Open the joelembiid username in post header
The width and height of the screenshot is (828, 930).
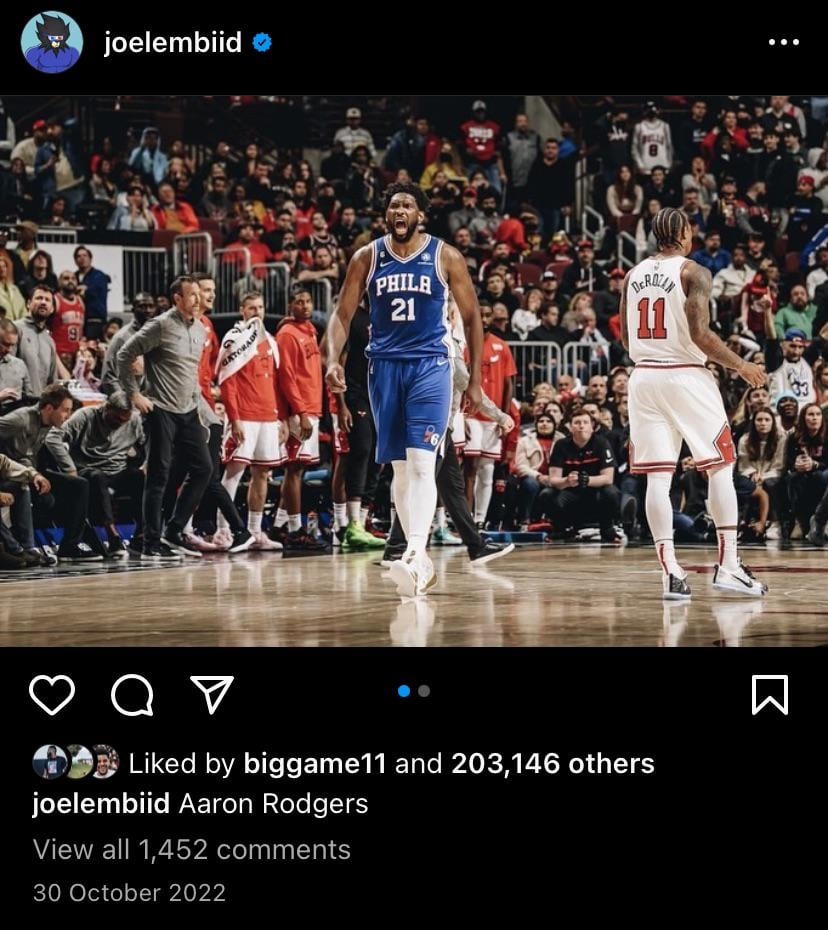pyautogui.click(x=172, y=42)
